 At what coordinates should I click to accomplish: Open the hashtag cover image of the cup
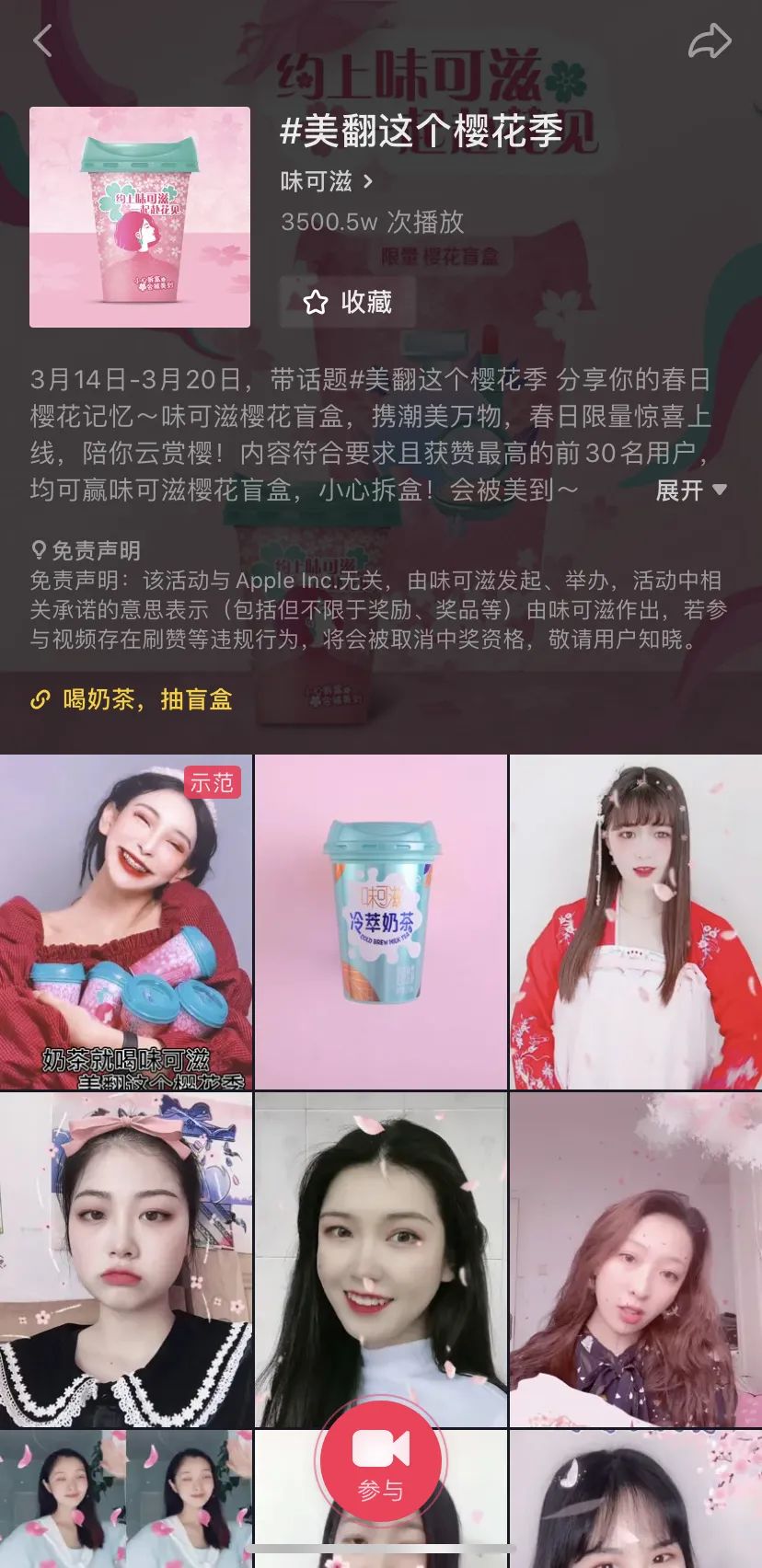pyautogui.click(x=140, y=217)
